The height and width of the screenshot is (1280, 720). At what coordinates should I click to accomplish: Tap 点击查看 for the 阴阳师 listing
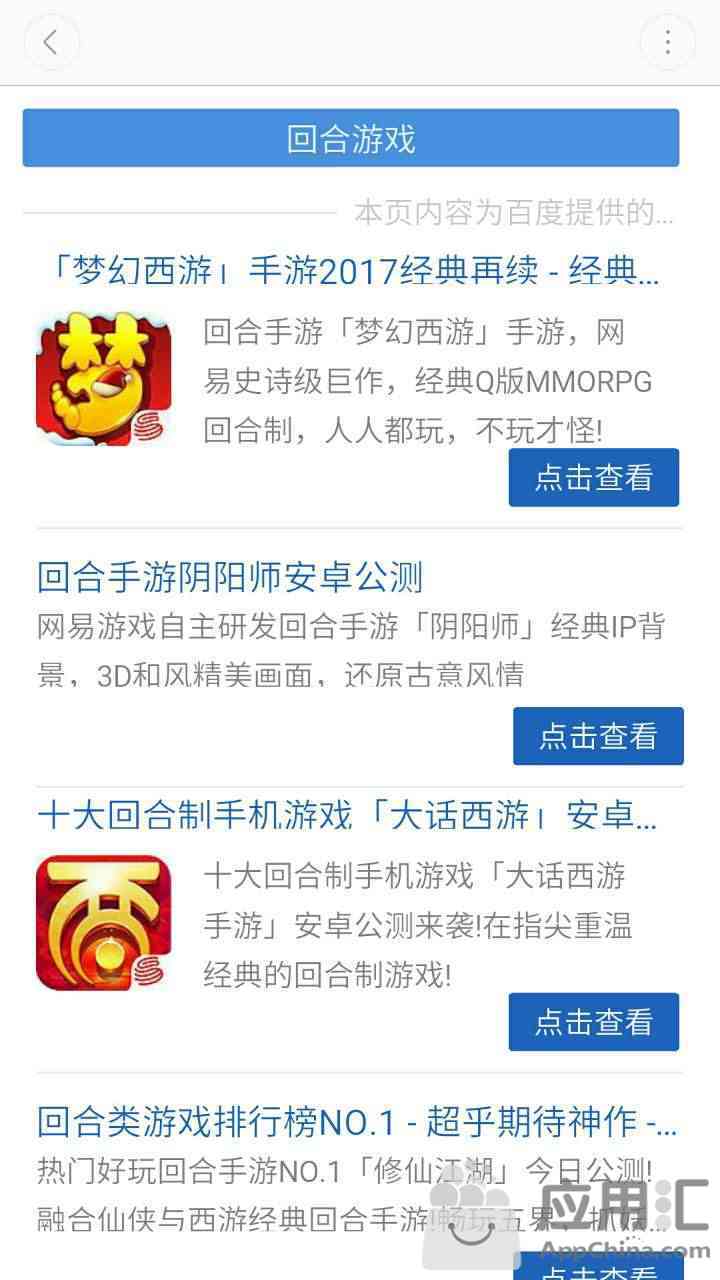pos(598,736)
